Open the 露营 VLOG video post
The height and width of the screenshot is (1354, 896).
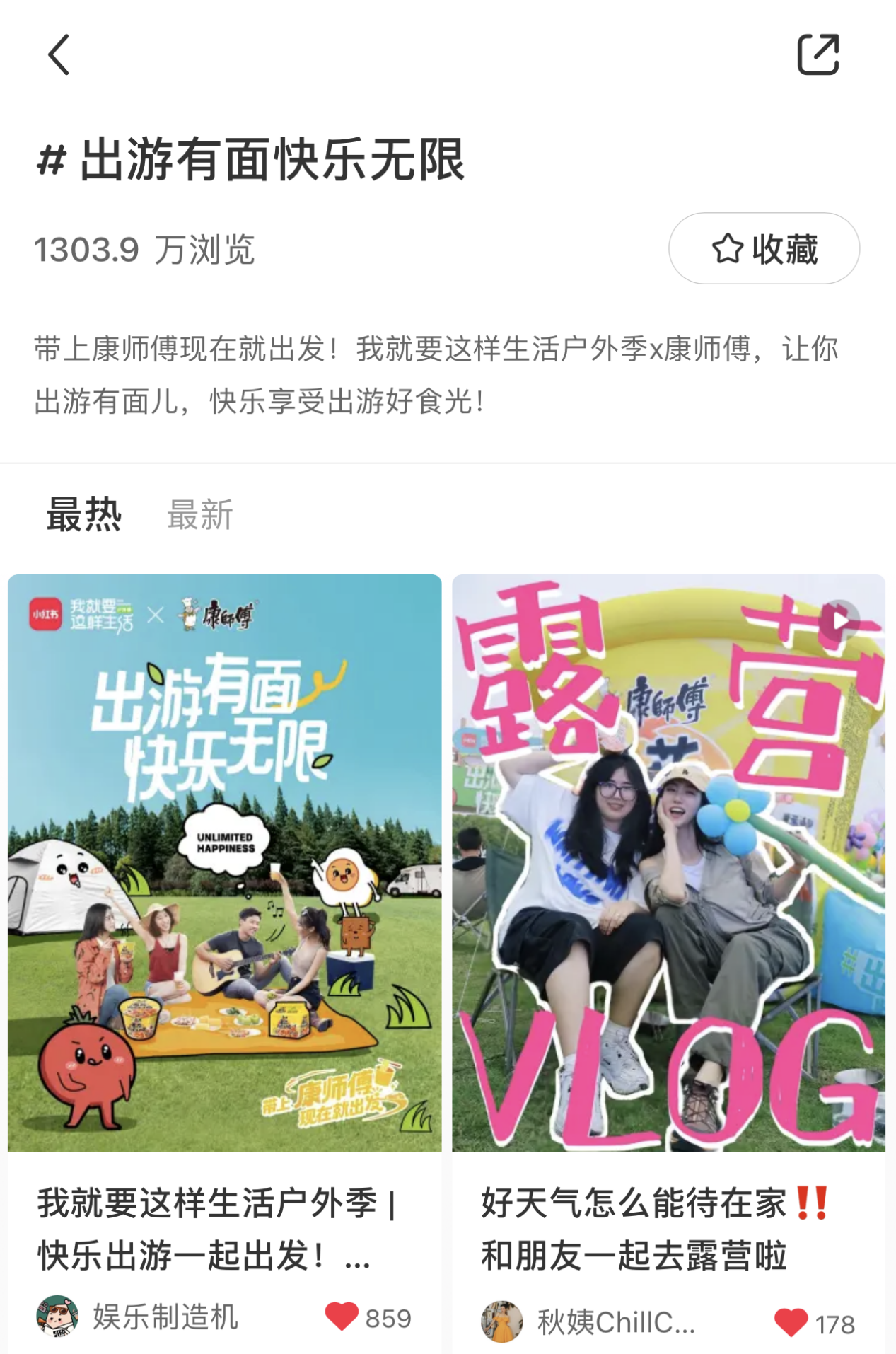pyautogui.click(x=668, y=863)
